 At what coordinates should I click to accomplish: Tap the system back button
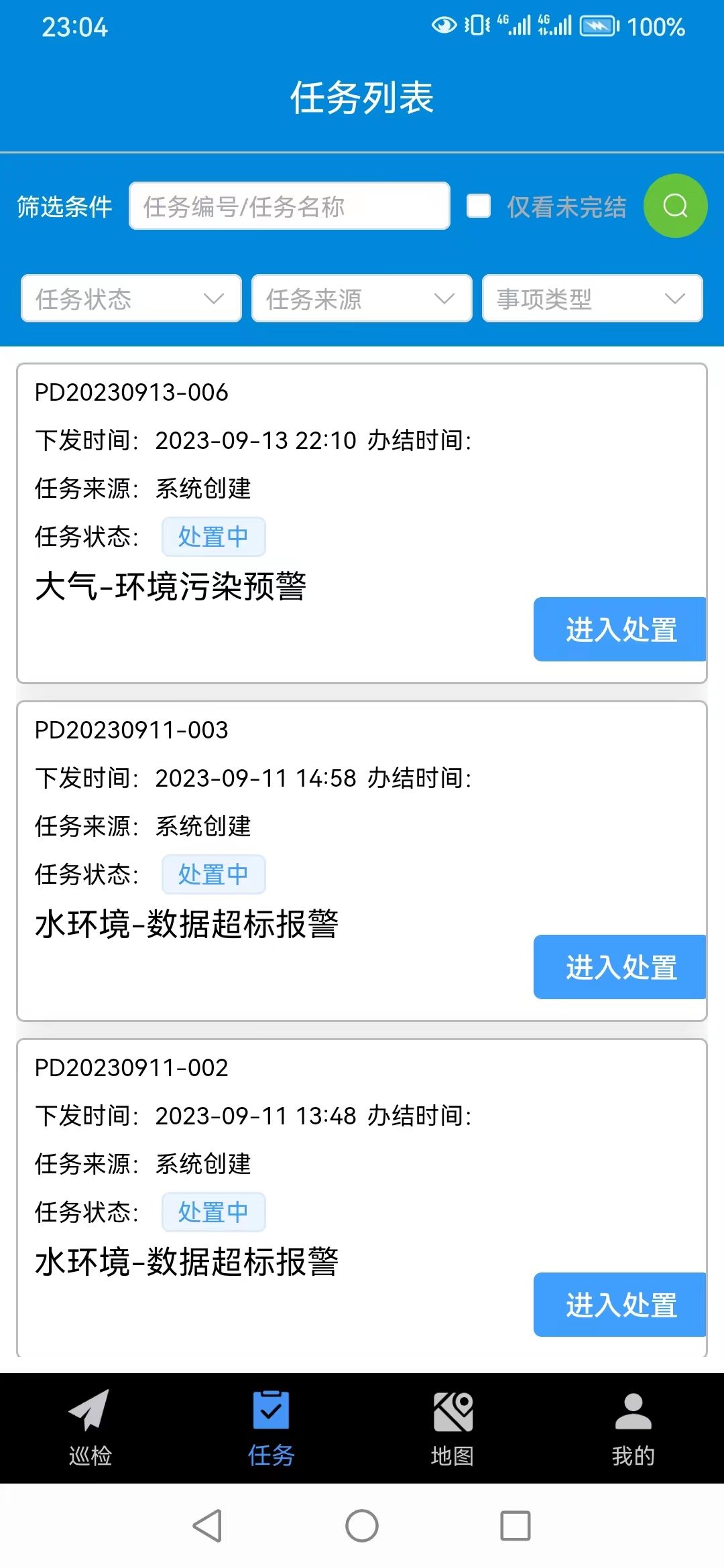208,1526
